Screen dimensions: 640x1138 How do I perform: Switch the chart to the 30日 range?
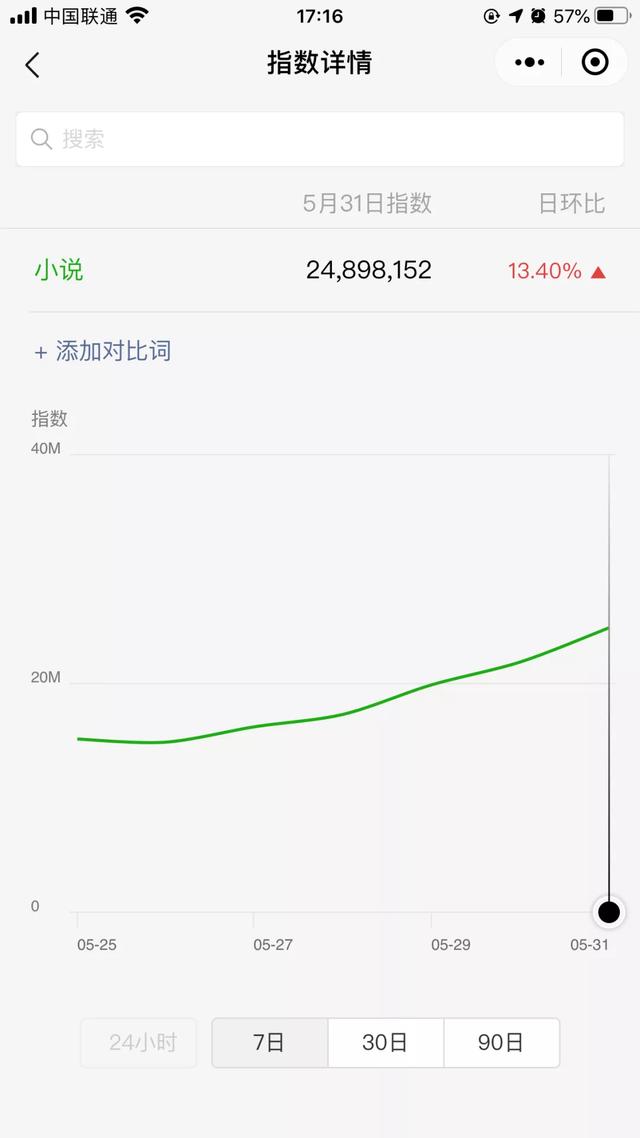coord(385,1042)
